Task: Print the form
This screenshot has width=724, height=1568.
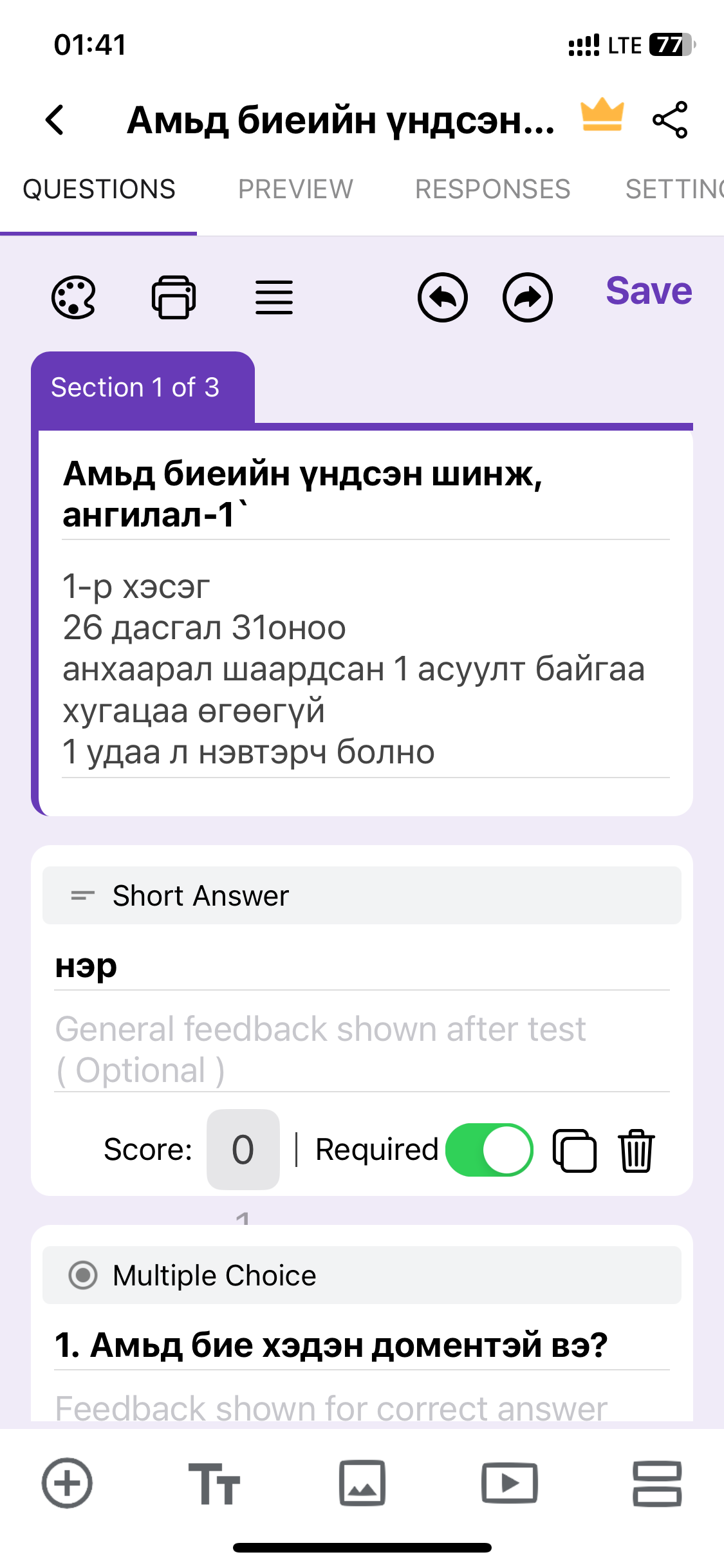Action: (174, 297)
